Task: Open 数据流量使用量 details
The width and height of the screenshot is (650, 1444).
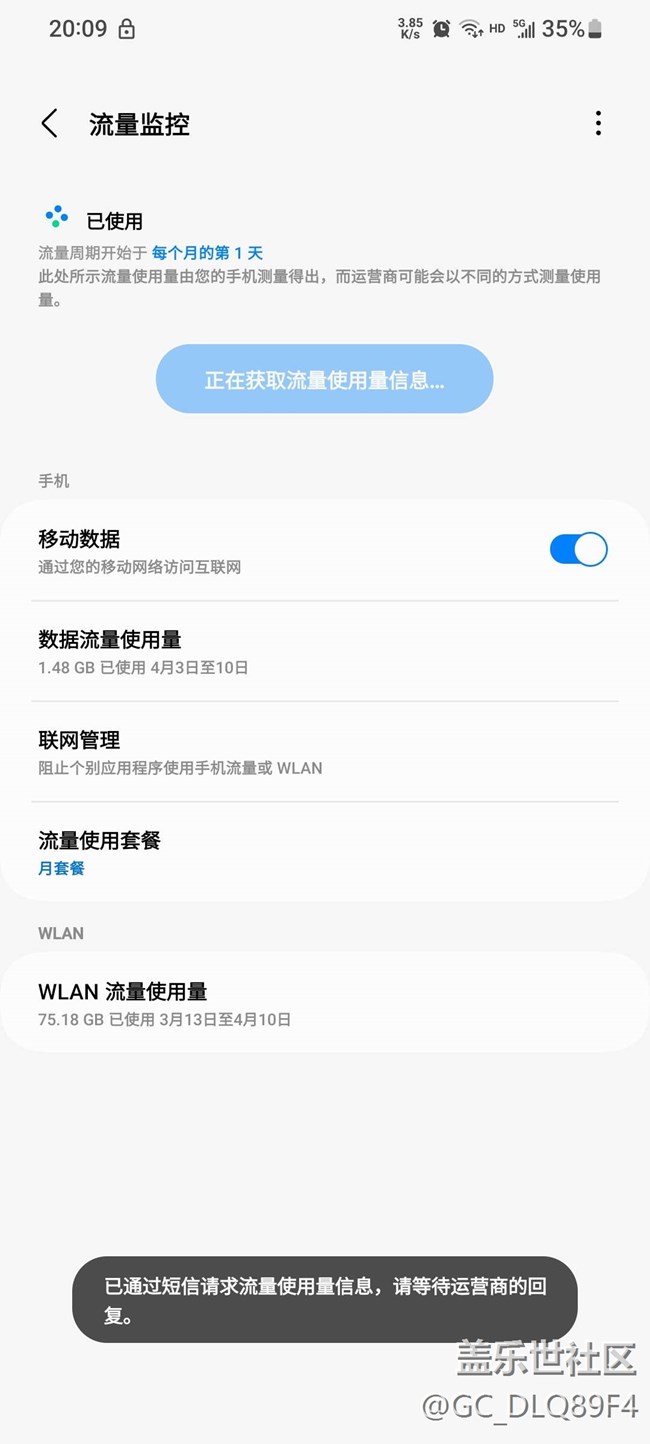Action: click(x=325, y=651)
